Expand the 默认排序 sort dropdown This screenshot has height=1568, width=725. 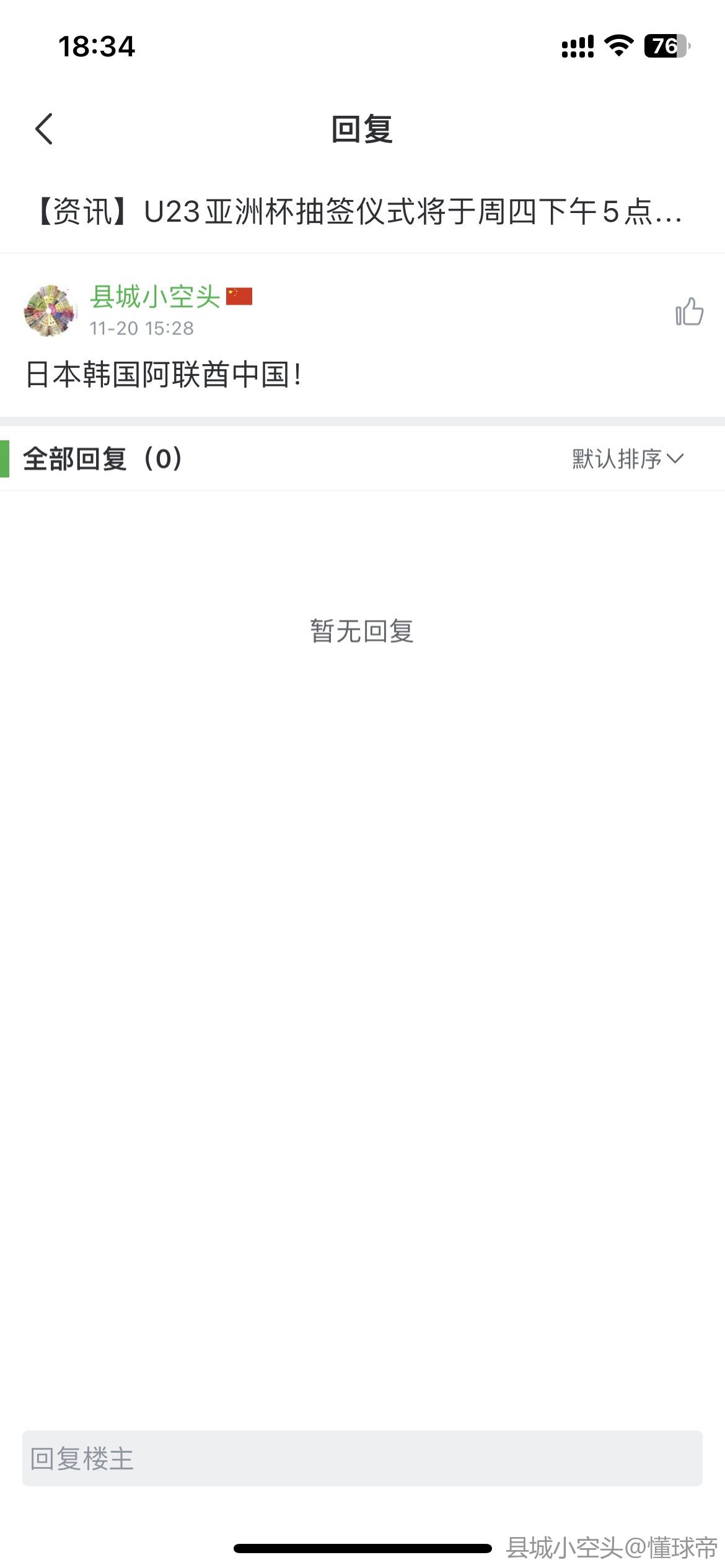628,459
